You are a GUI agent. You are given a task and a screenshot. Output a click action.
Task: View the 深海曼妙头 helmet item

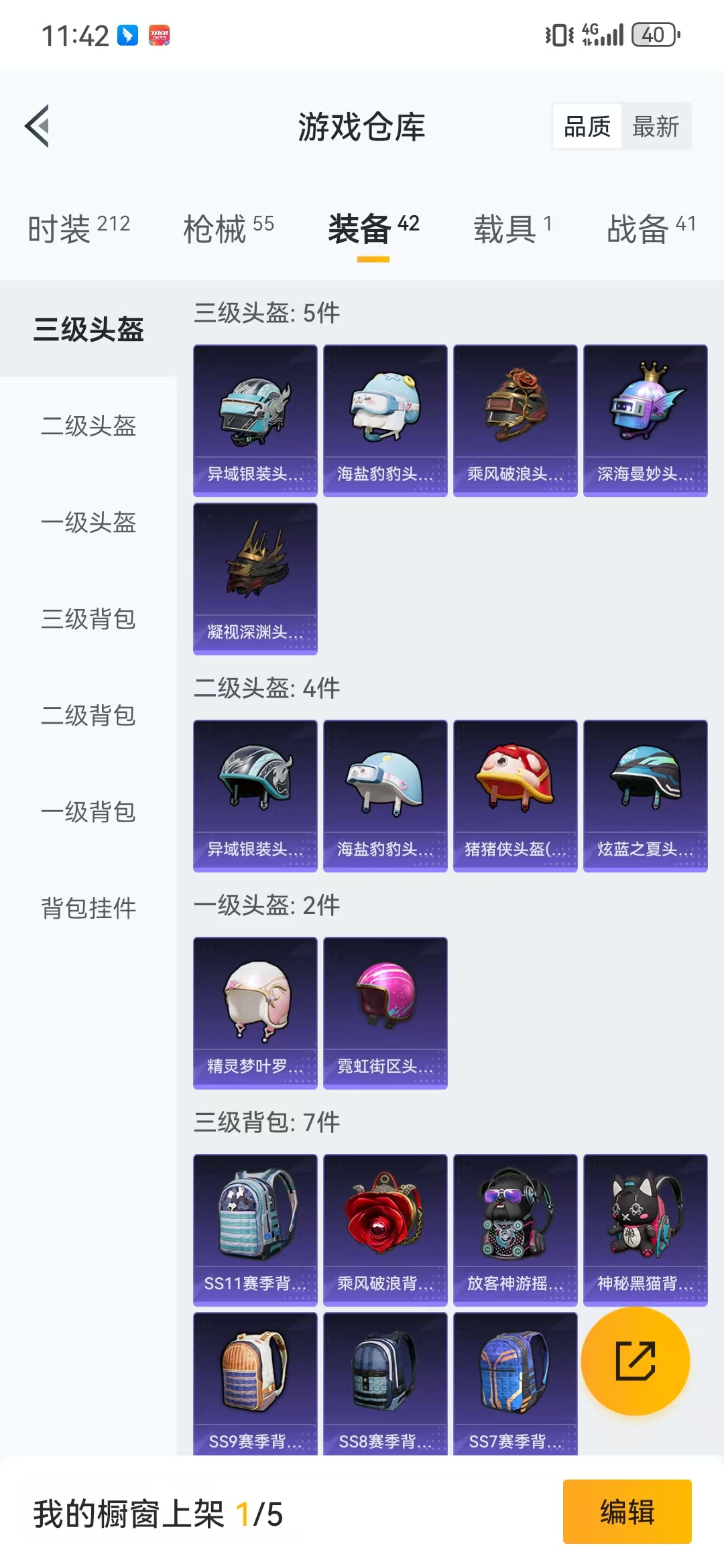click(645, 420)
